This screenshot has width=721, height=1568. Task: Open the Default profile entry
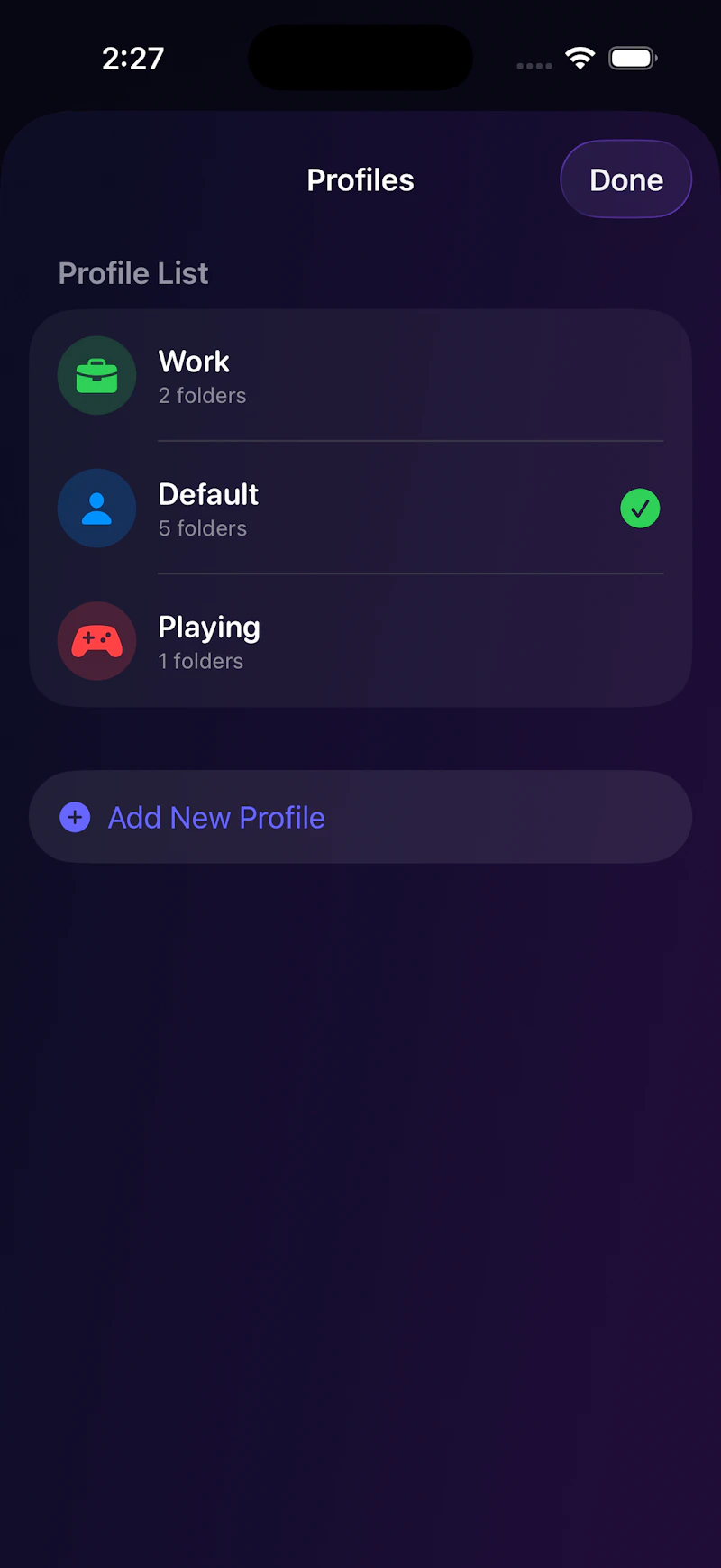360,508
